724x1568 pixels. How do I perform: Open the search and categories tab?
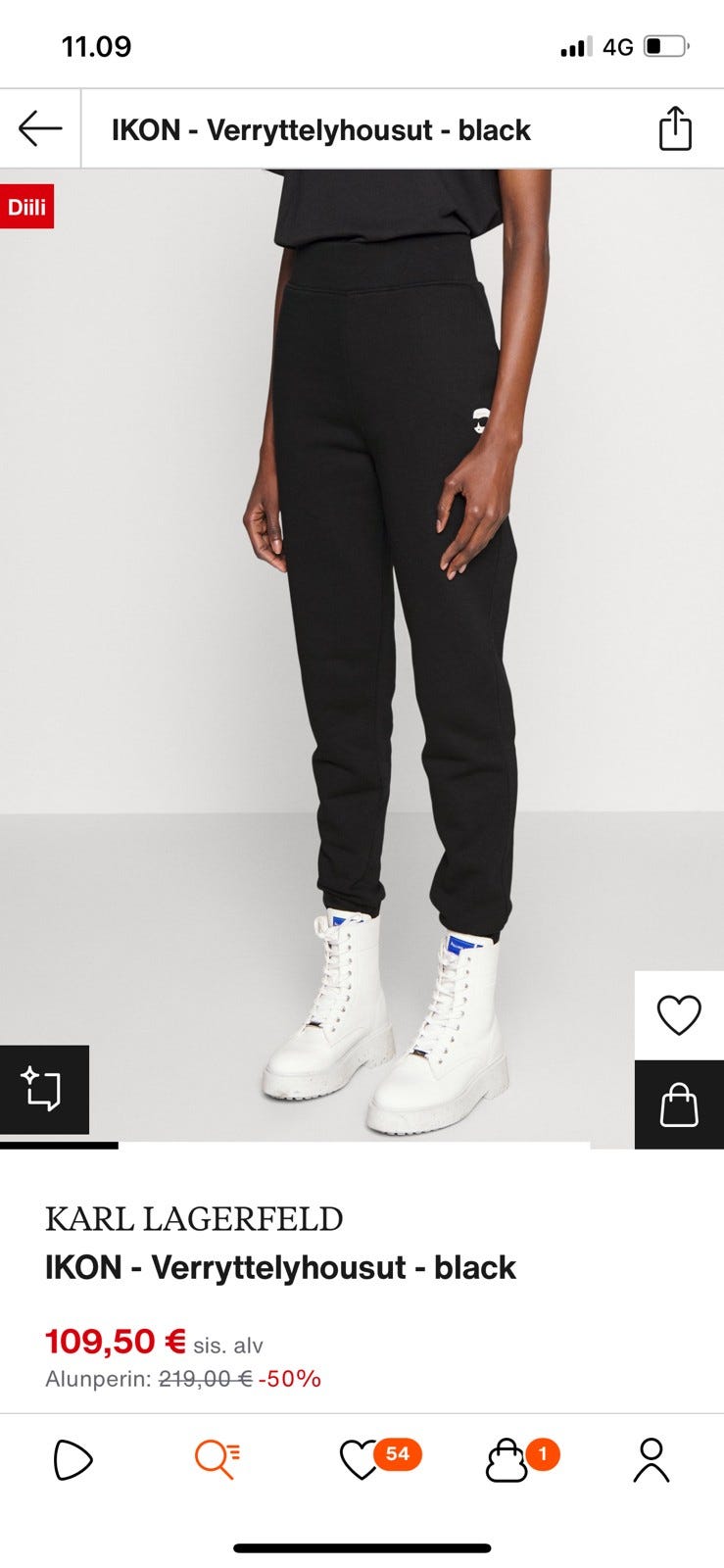pyautogui.click(x=217, y=1460)
